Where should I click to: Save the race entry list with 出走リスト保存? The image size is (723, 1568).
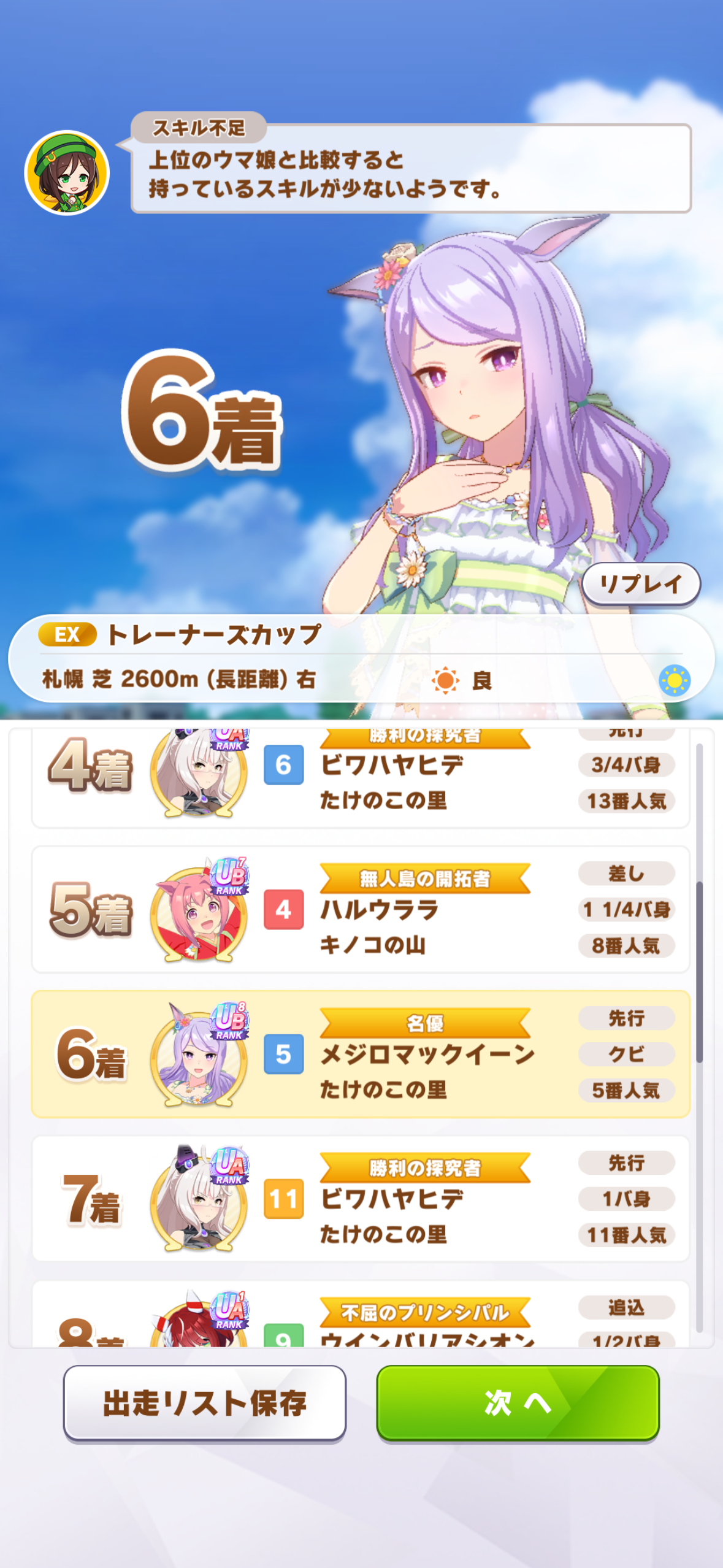click(204, 1402)
